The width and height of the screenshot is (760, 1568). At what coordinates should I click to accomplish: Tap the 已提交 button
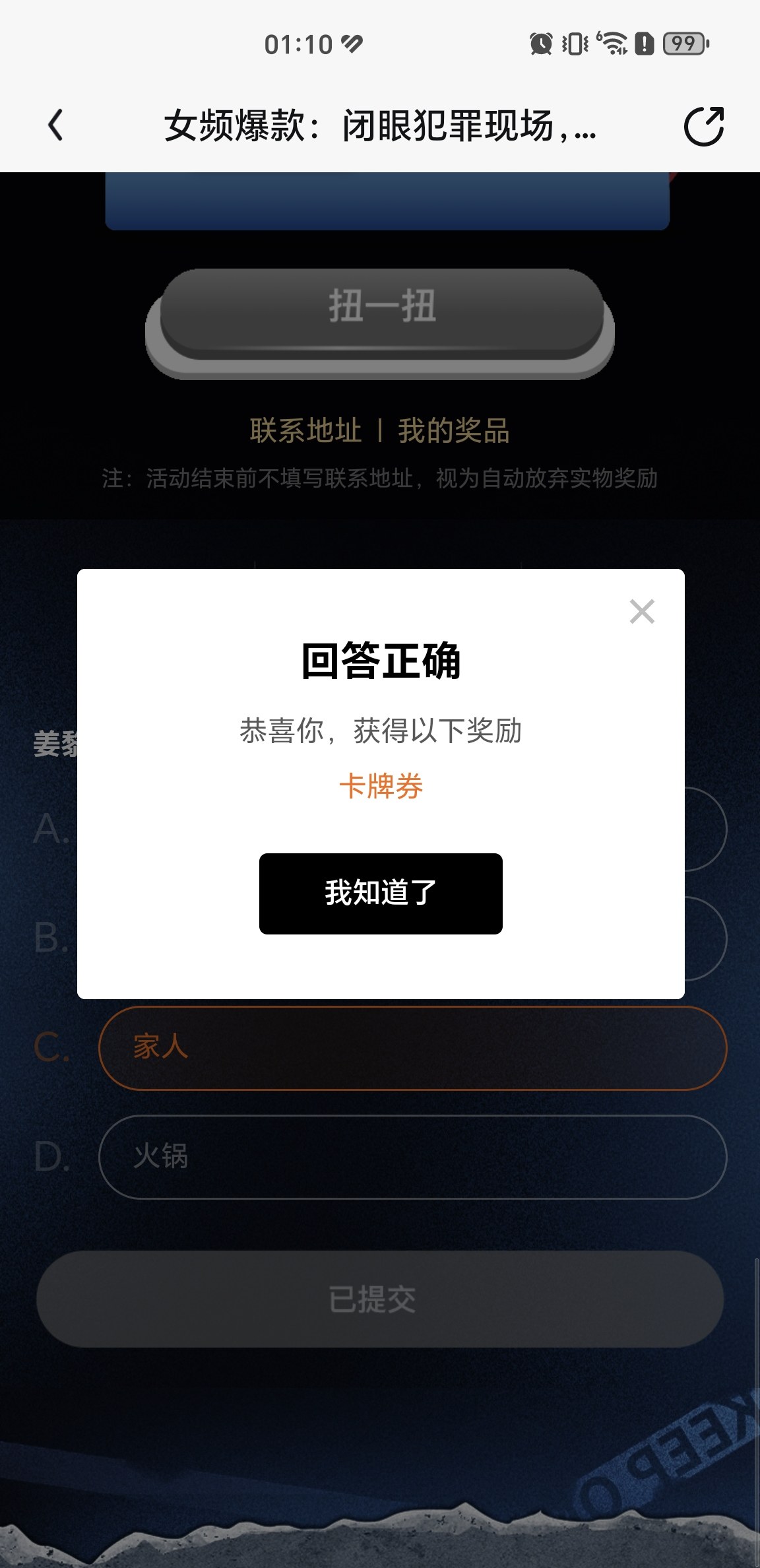(380, 1299)
